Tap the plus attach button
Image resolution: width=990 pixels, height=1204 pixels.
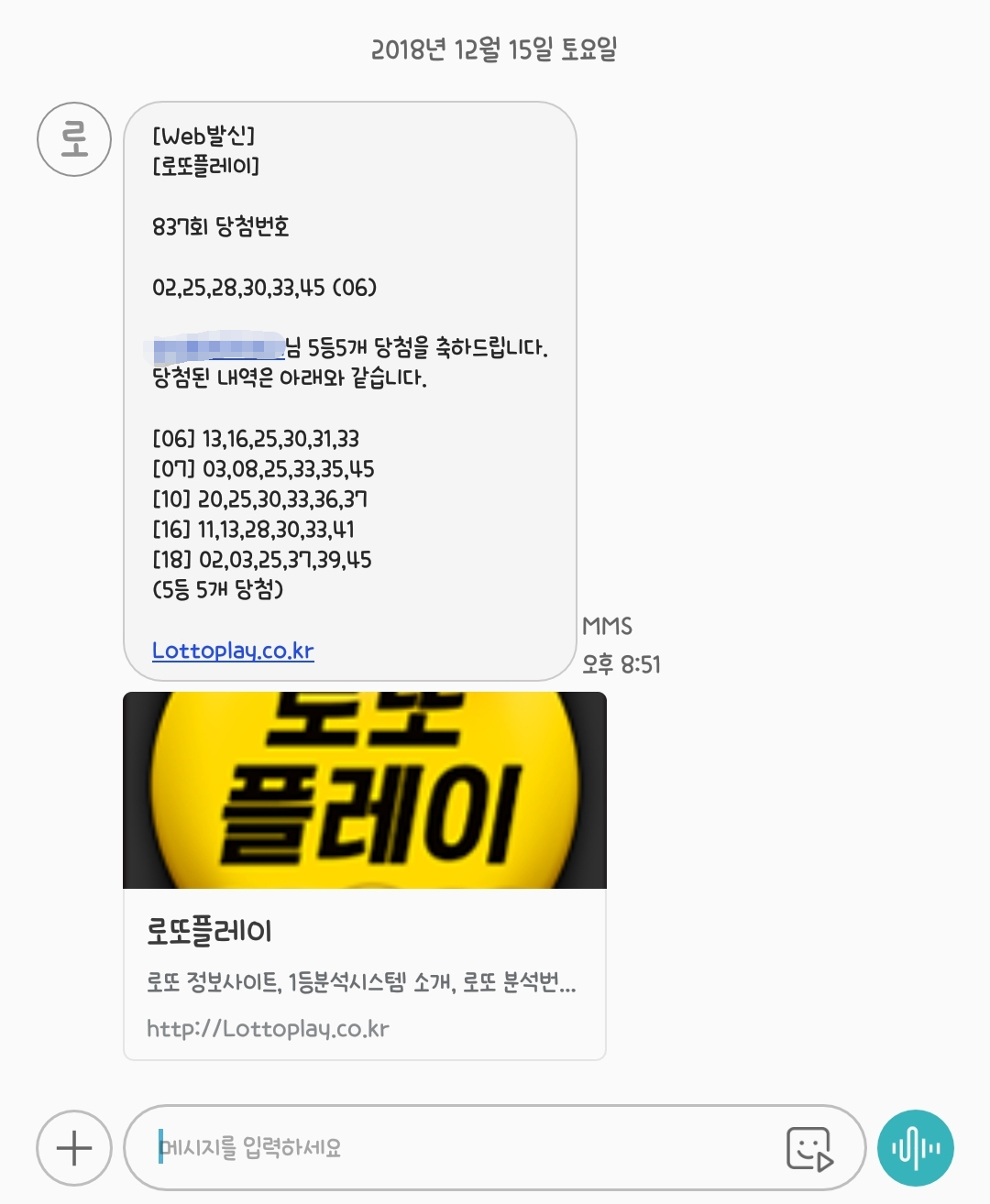pyautogui.click(x=74, y=1148)
